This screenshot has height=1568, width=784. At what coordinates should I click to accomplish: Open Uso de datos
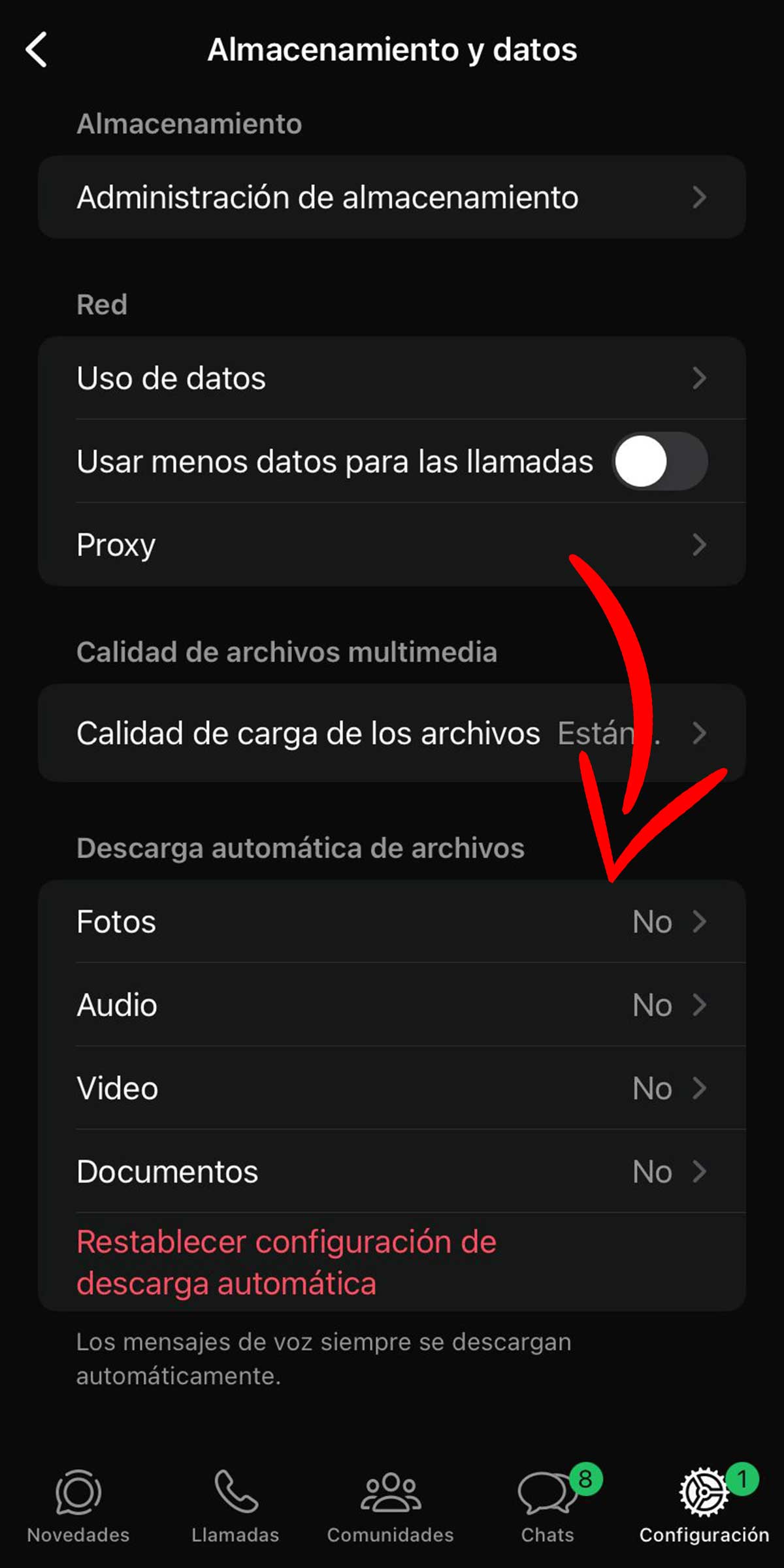click(x=392, y=378)
